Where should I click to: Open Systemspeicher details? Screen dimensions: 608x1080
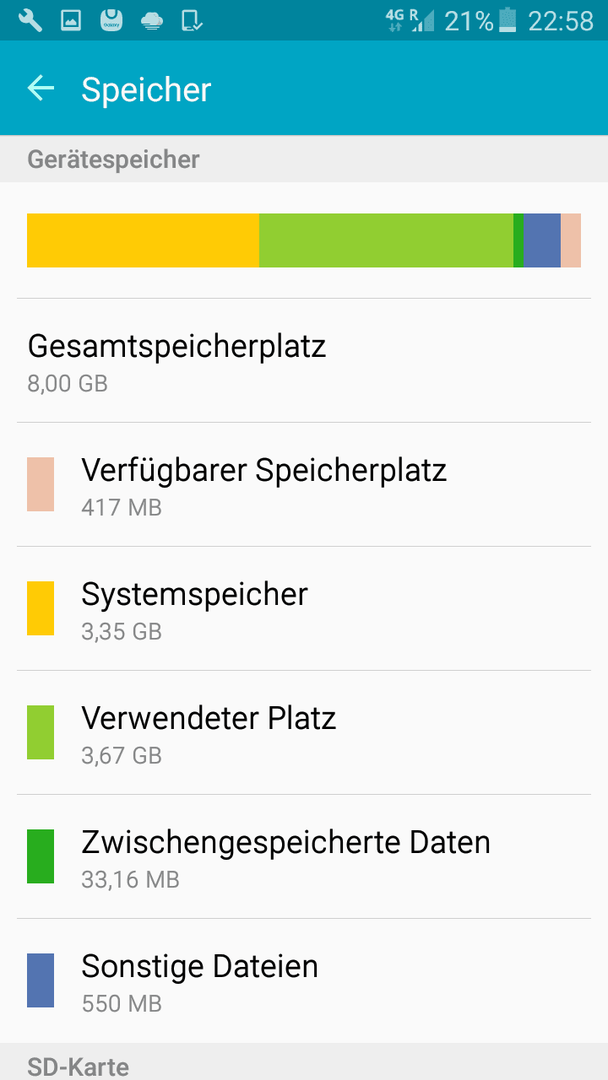click(x=304, y=608)
